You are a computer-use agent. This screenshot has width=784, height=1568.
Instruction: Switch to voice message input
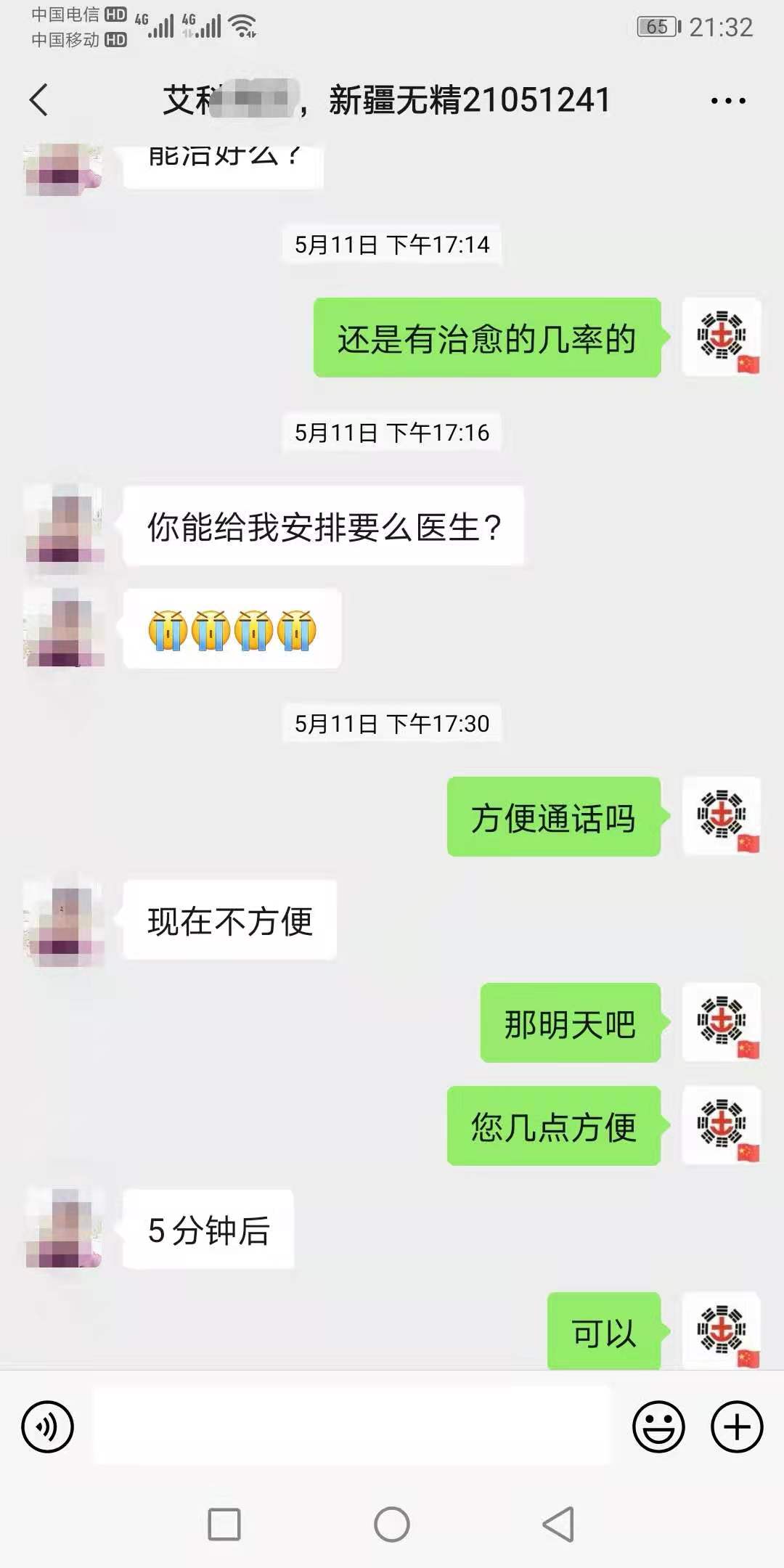tap(48, 1426)
